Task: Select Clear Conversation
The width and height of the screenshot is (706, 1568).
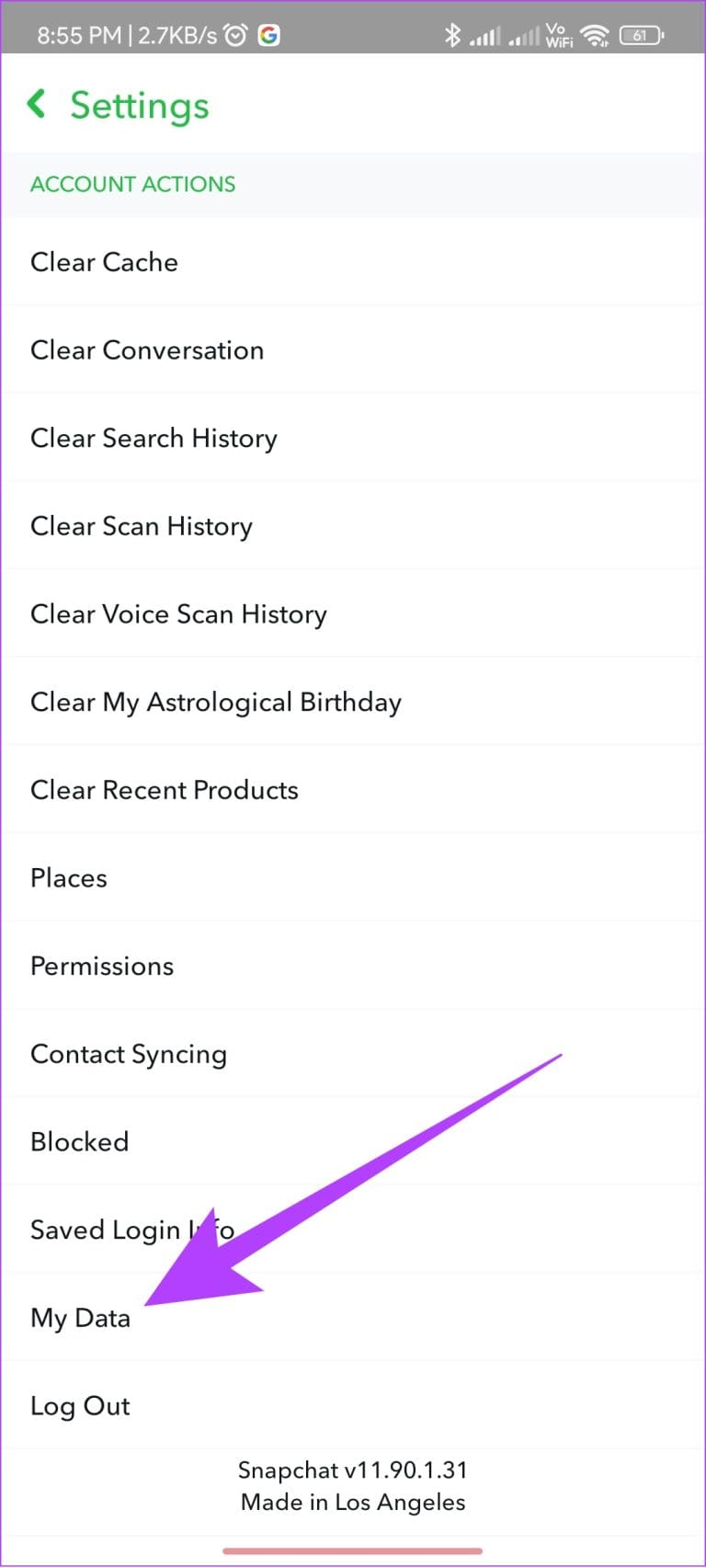Action: 147,350
